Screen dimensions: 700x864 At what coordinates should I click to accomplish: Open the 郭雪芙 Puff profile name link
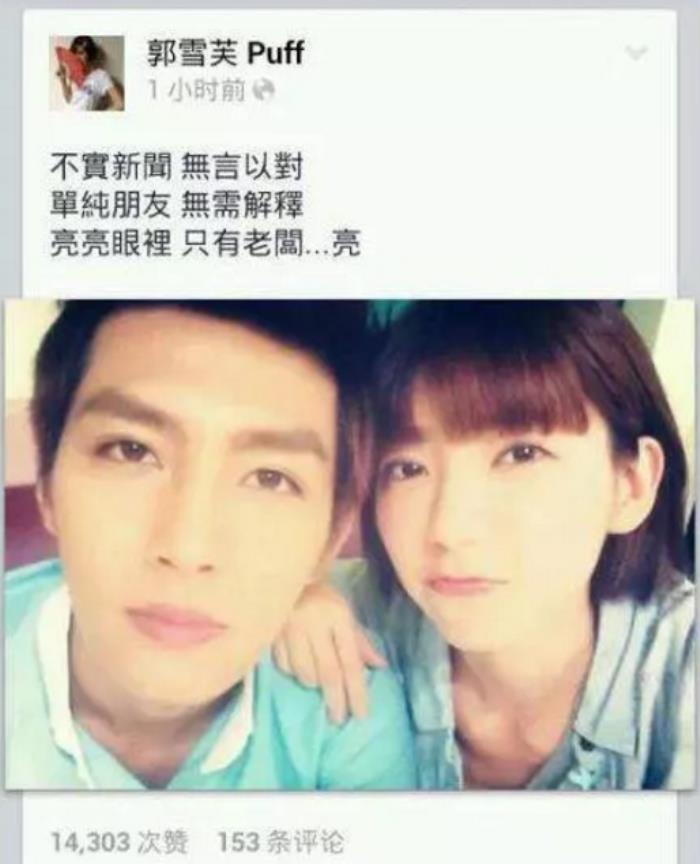pyautogui.click(x=225, y=52)
